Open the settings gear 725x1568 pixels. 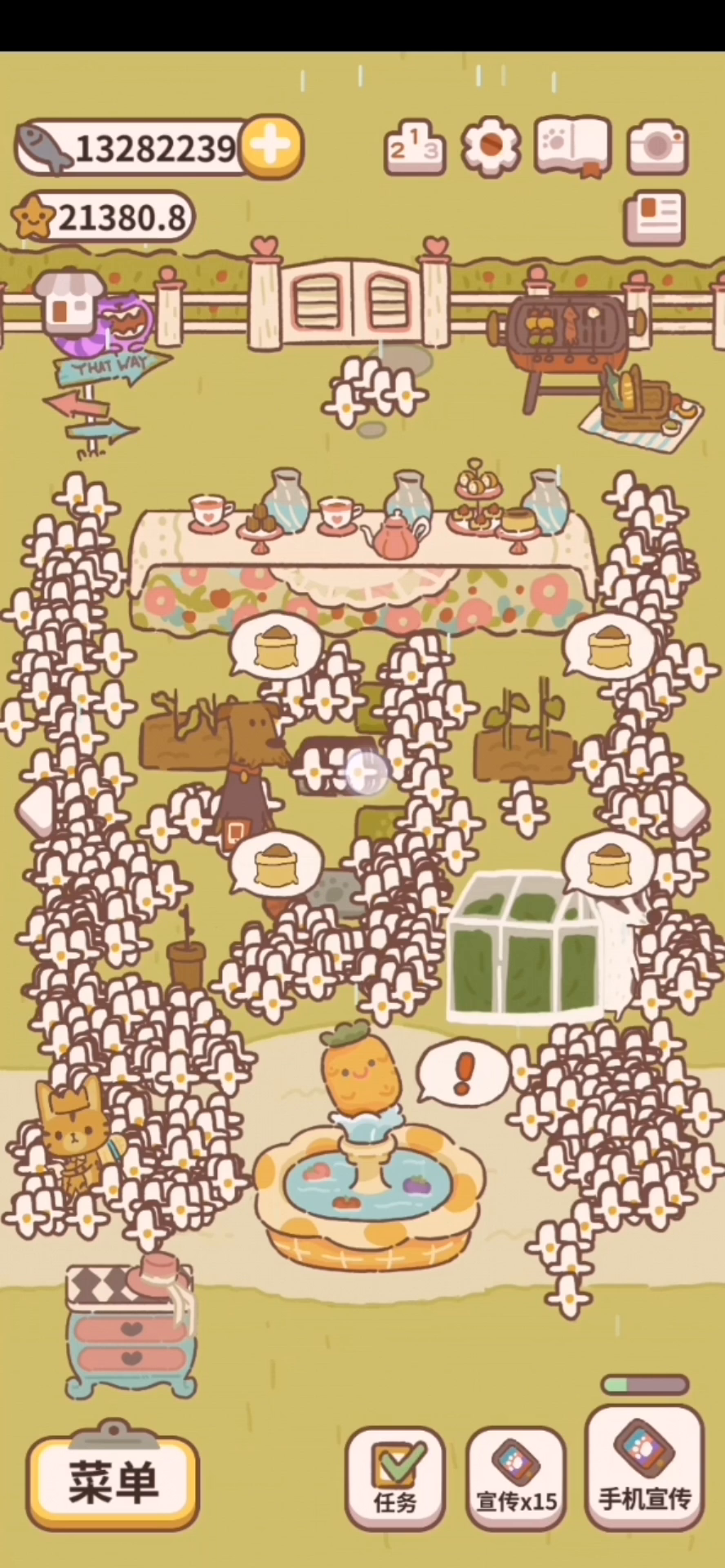pos(491,146)
